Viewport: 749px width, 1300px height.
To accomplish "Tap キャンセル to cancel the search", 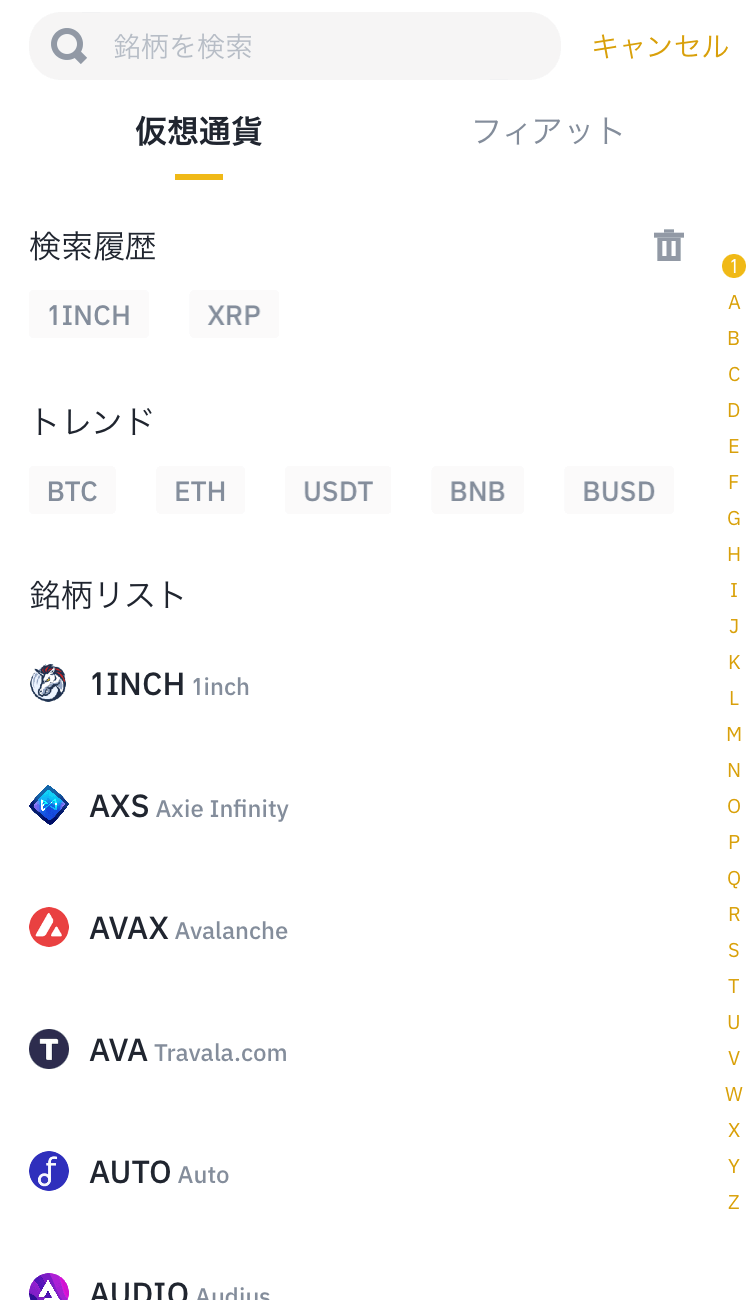I will click(660, 46).
